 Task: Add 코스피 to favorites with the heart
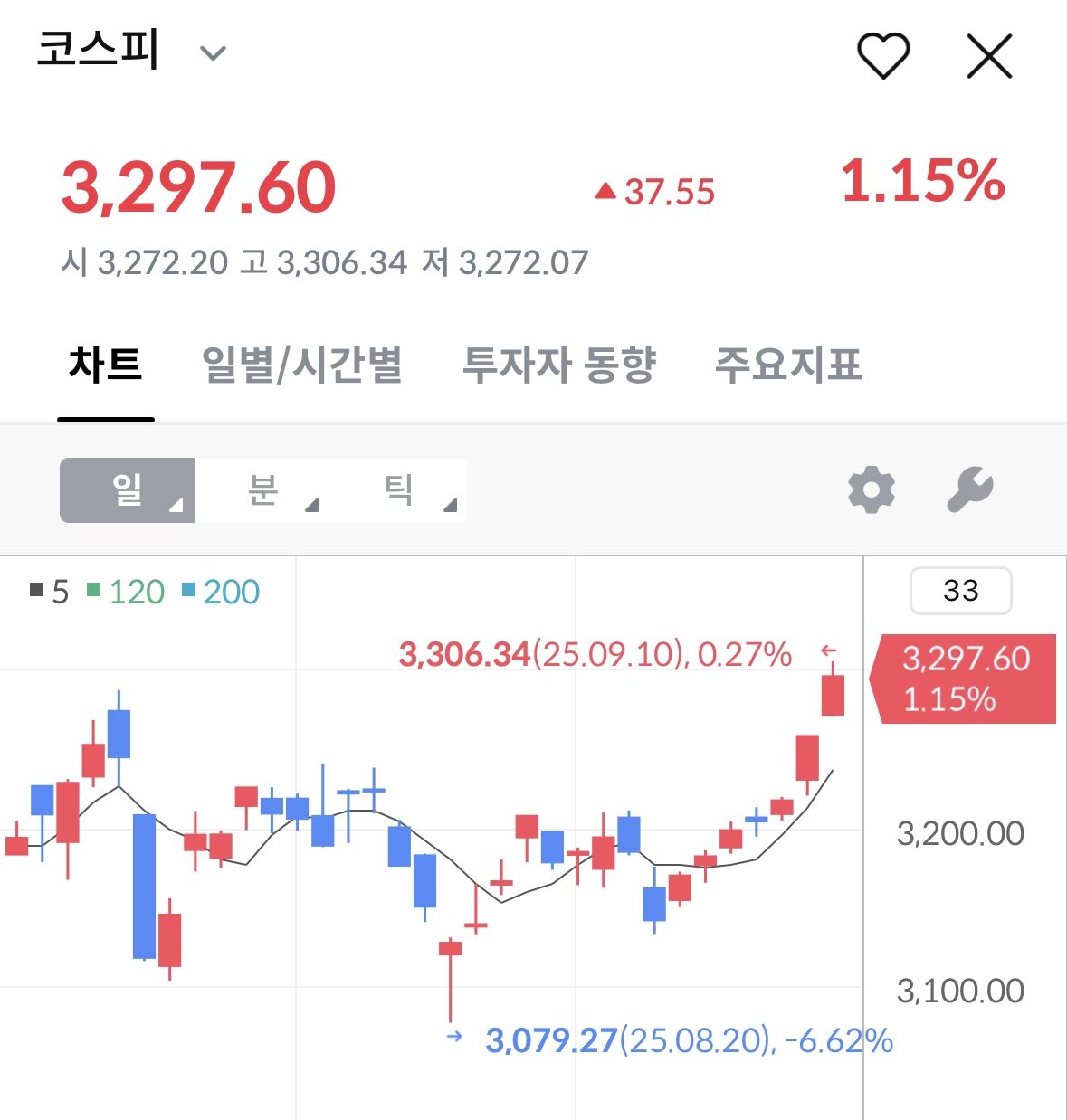pos(883,56)
